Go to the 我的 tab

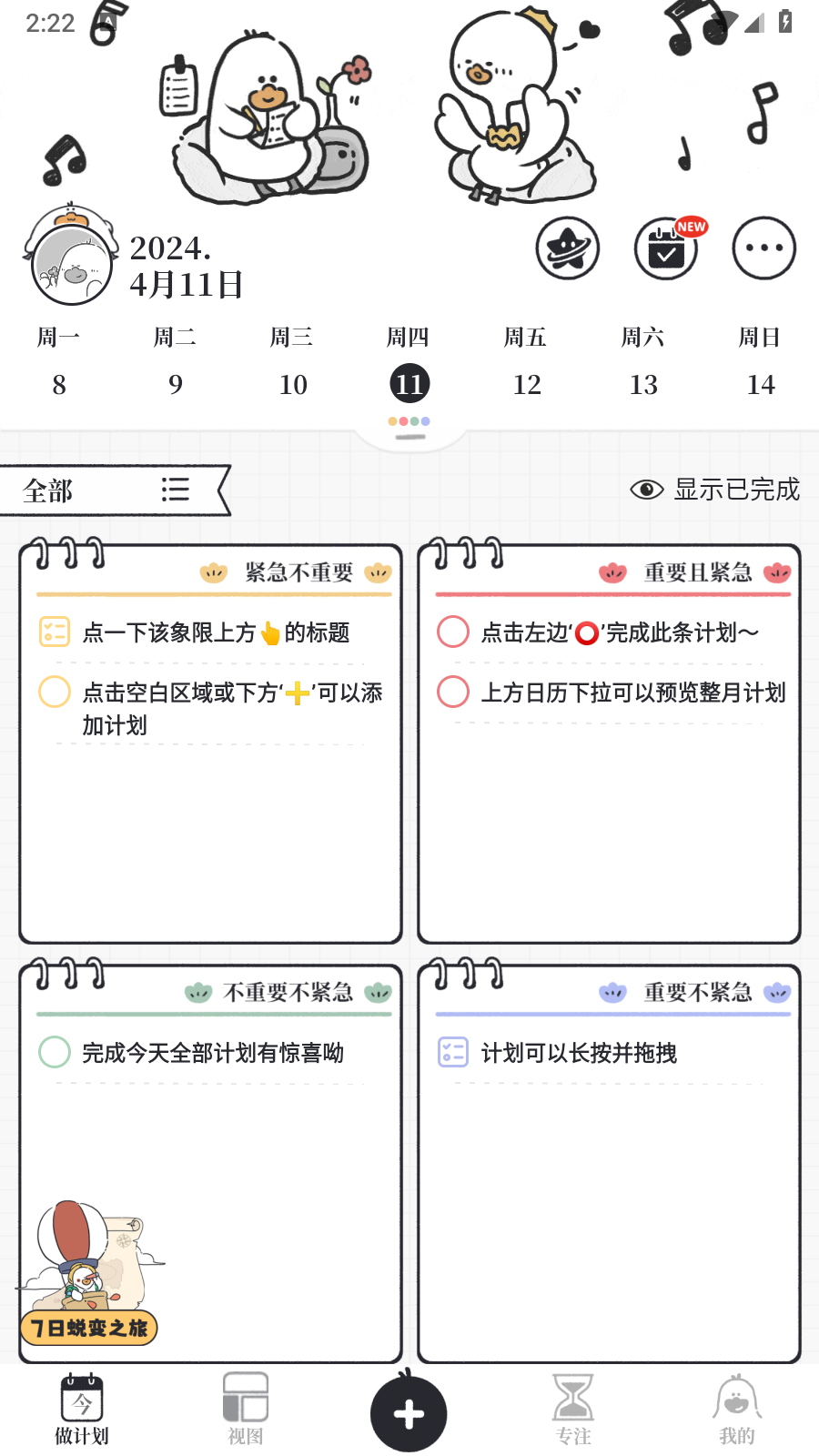(737, 1409)
